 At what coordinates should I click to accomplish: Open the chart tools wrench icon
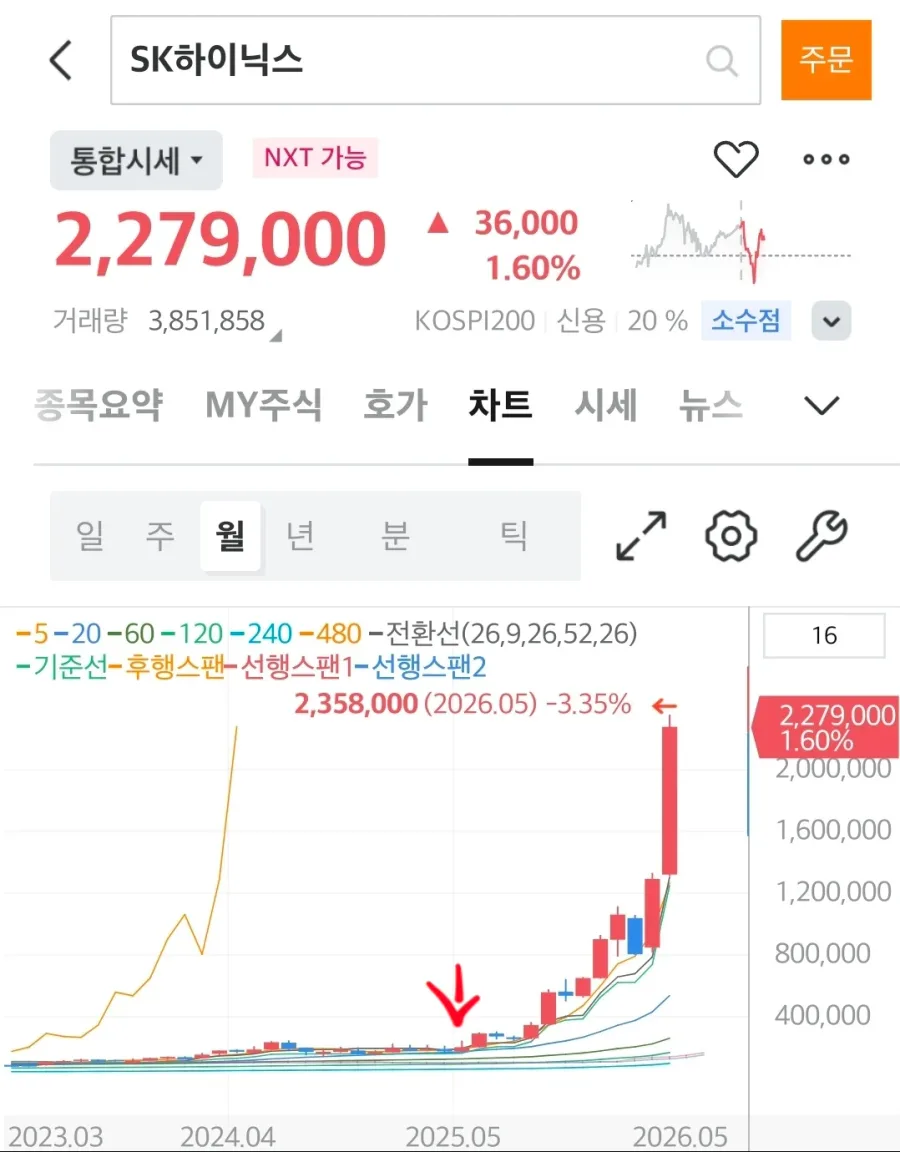(x=821, y=536)
